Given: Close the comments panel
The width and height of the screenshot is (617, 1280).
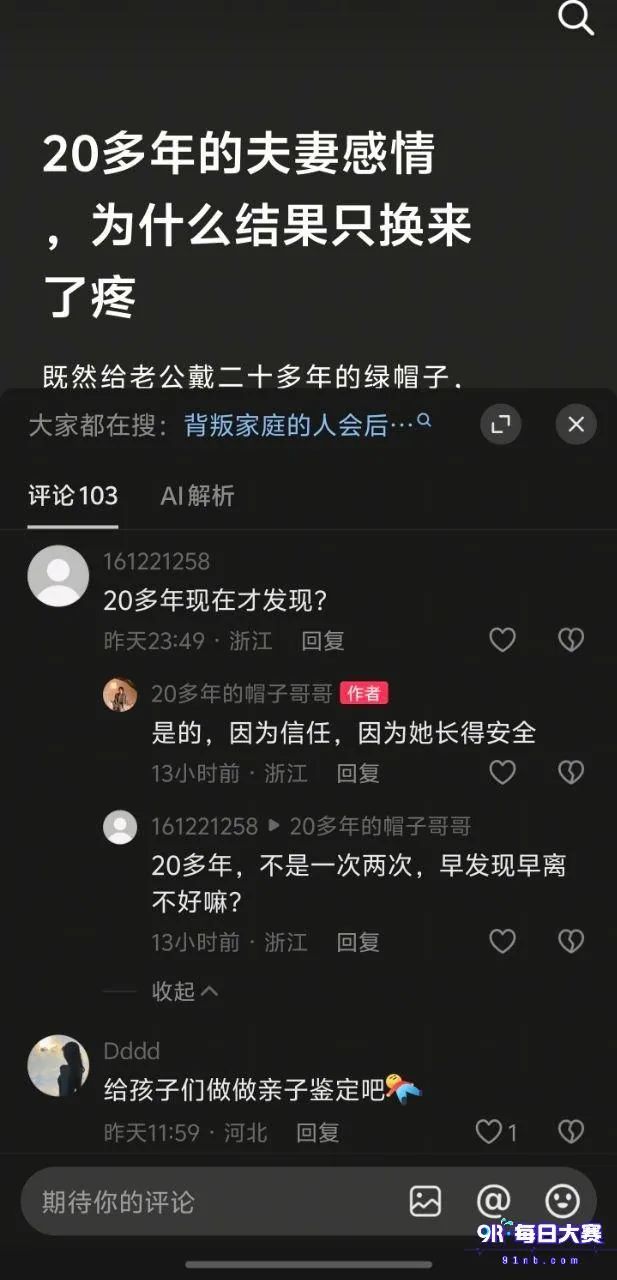Looking at the screenshot, I should 576,424.
